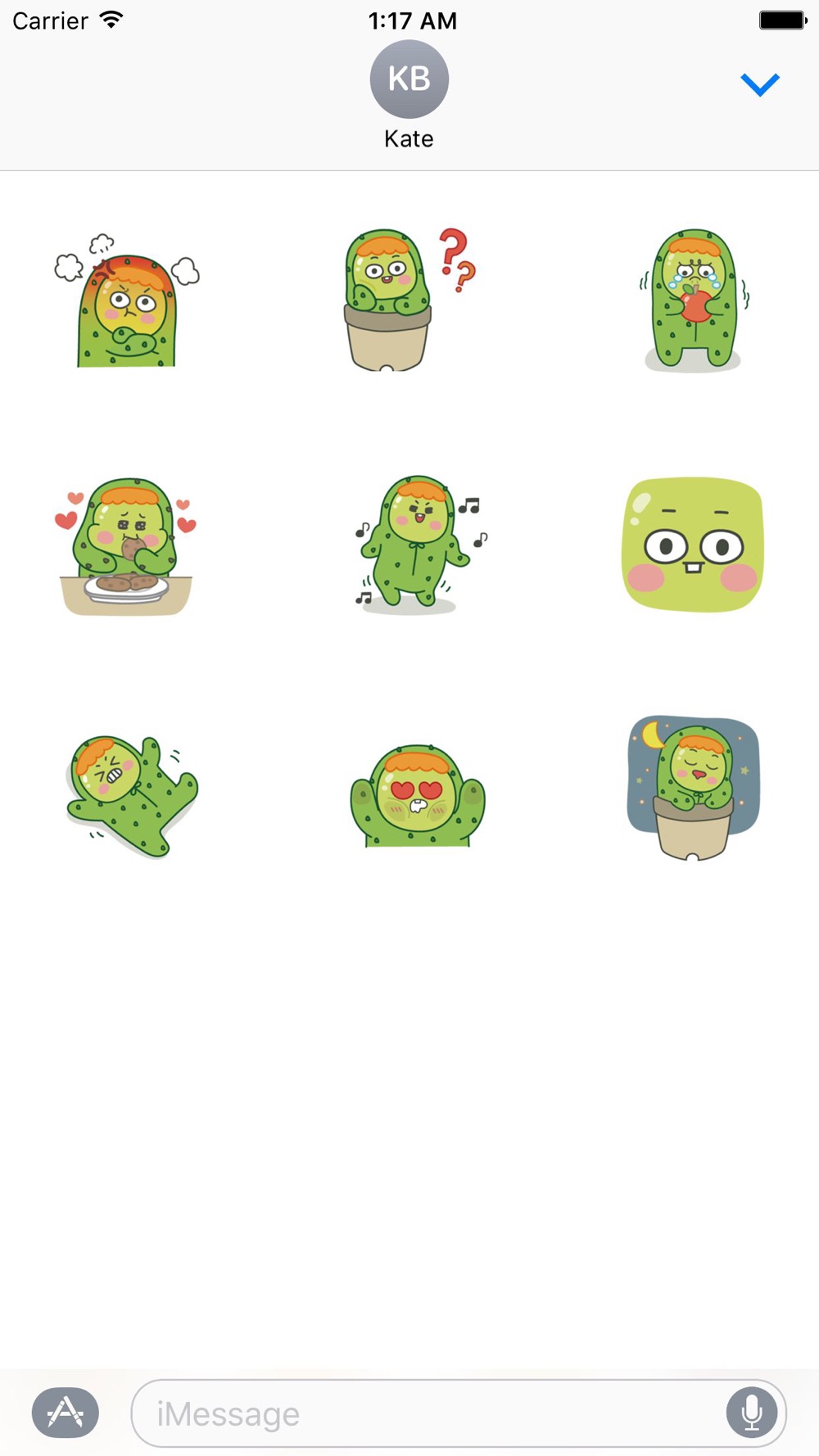Pick the confused cactus with question marks

(x=409, y=300)
